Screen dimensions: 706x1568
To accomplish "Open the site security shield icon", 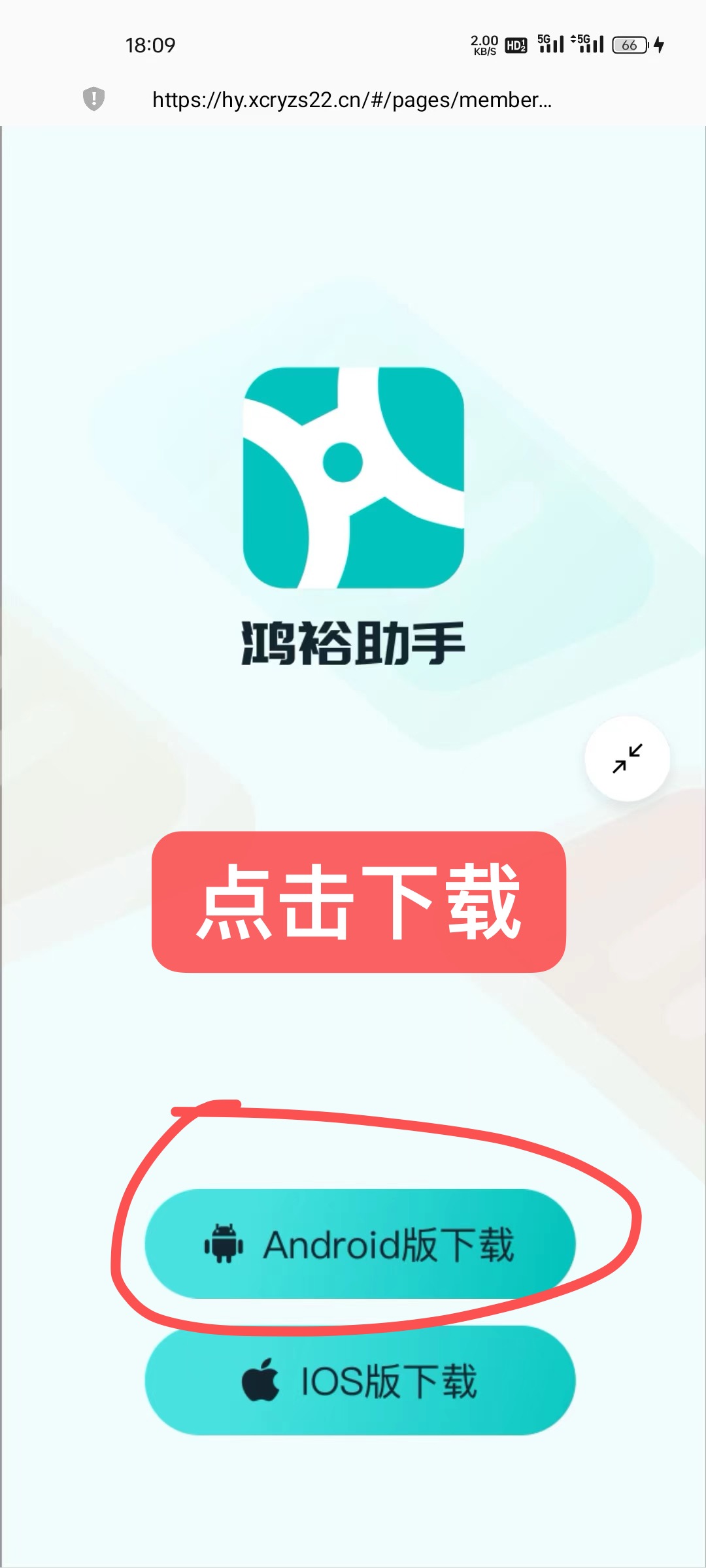I will tap(94, 99).
